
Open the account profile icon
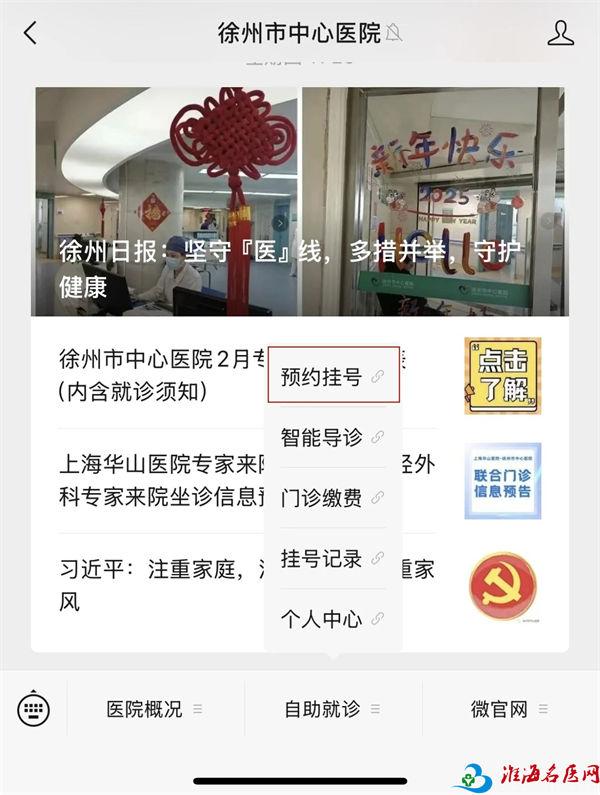tap(561, 32)
